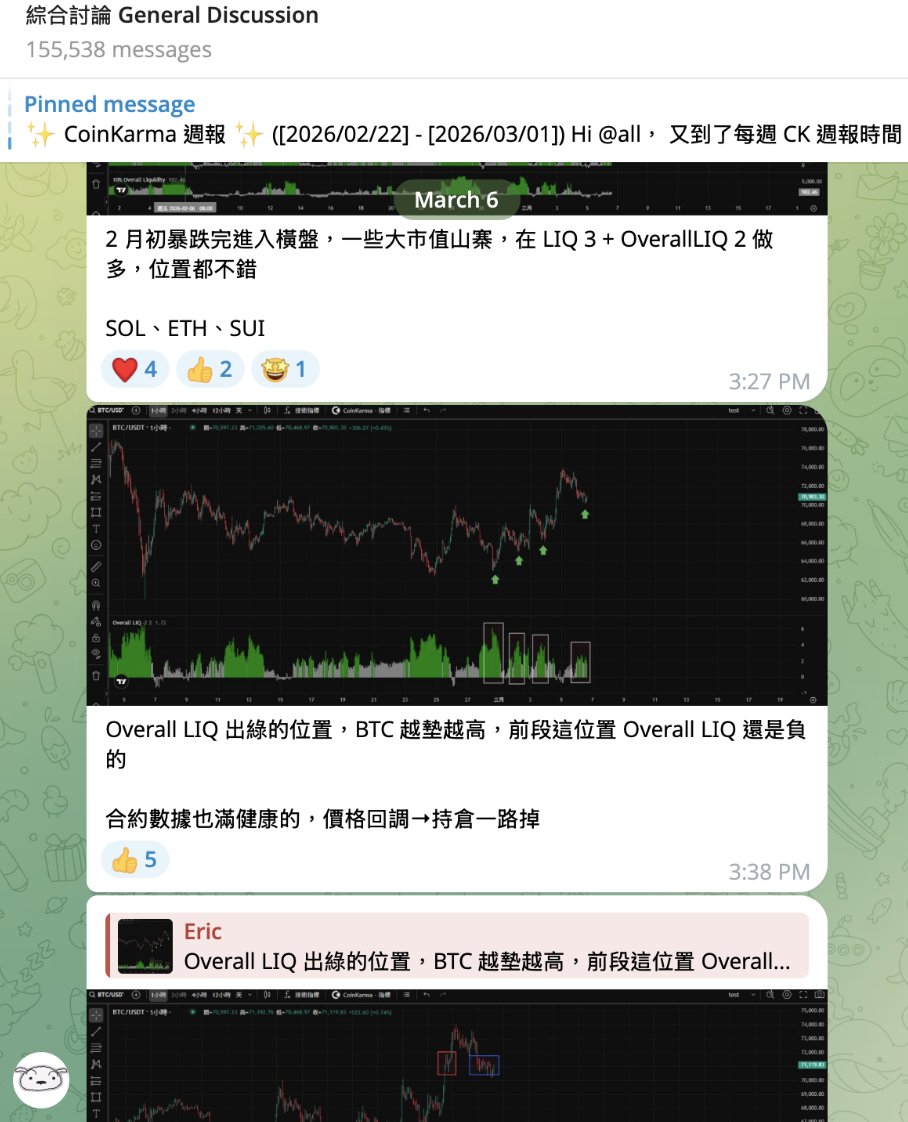Tap the March 6 date badge
The image size is (908, 1122).
point(456,200)
